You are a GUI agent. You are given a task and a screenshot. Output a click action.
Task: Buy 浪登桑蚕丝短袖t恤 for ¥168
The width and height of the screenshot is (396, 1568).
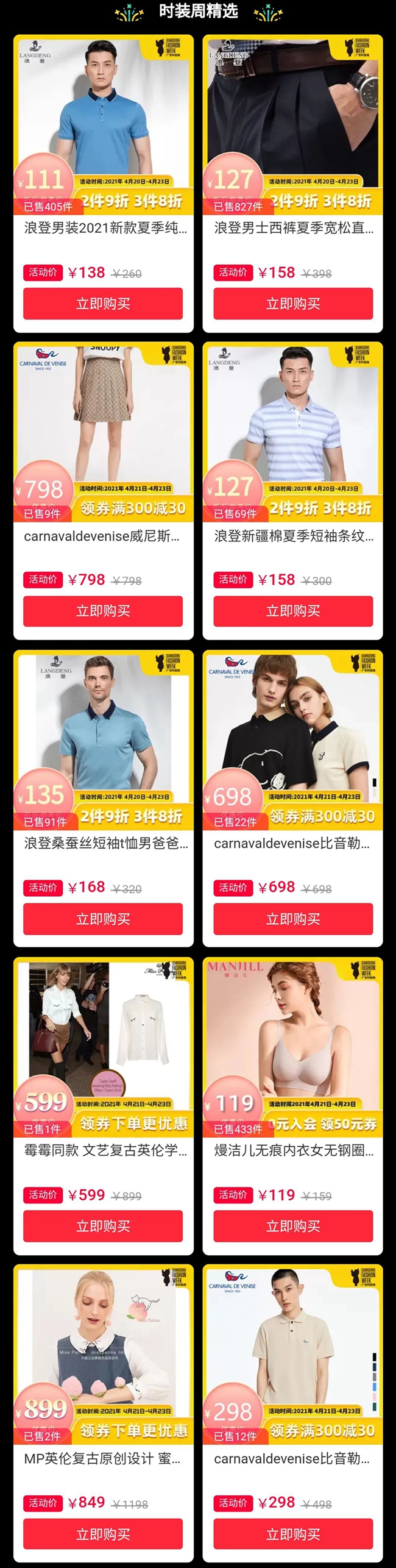click(x=103, y=919)
